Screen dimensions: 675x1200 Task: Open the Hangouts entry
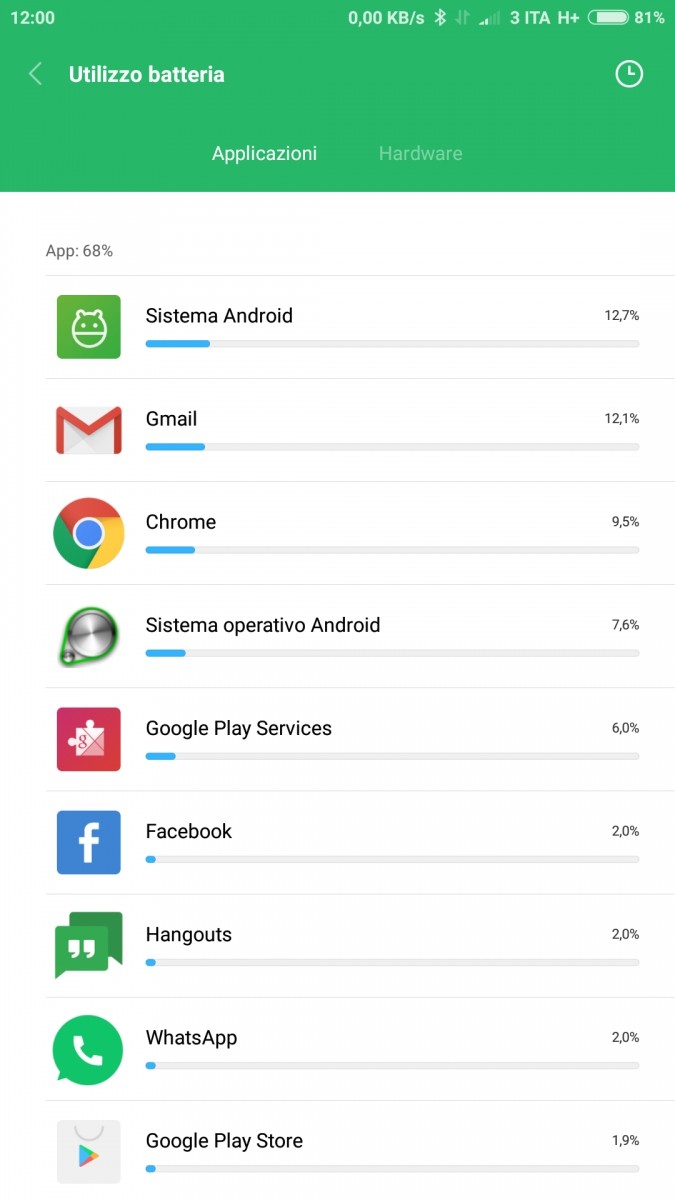pos(360,945)
